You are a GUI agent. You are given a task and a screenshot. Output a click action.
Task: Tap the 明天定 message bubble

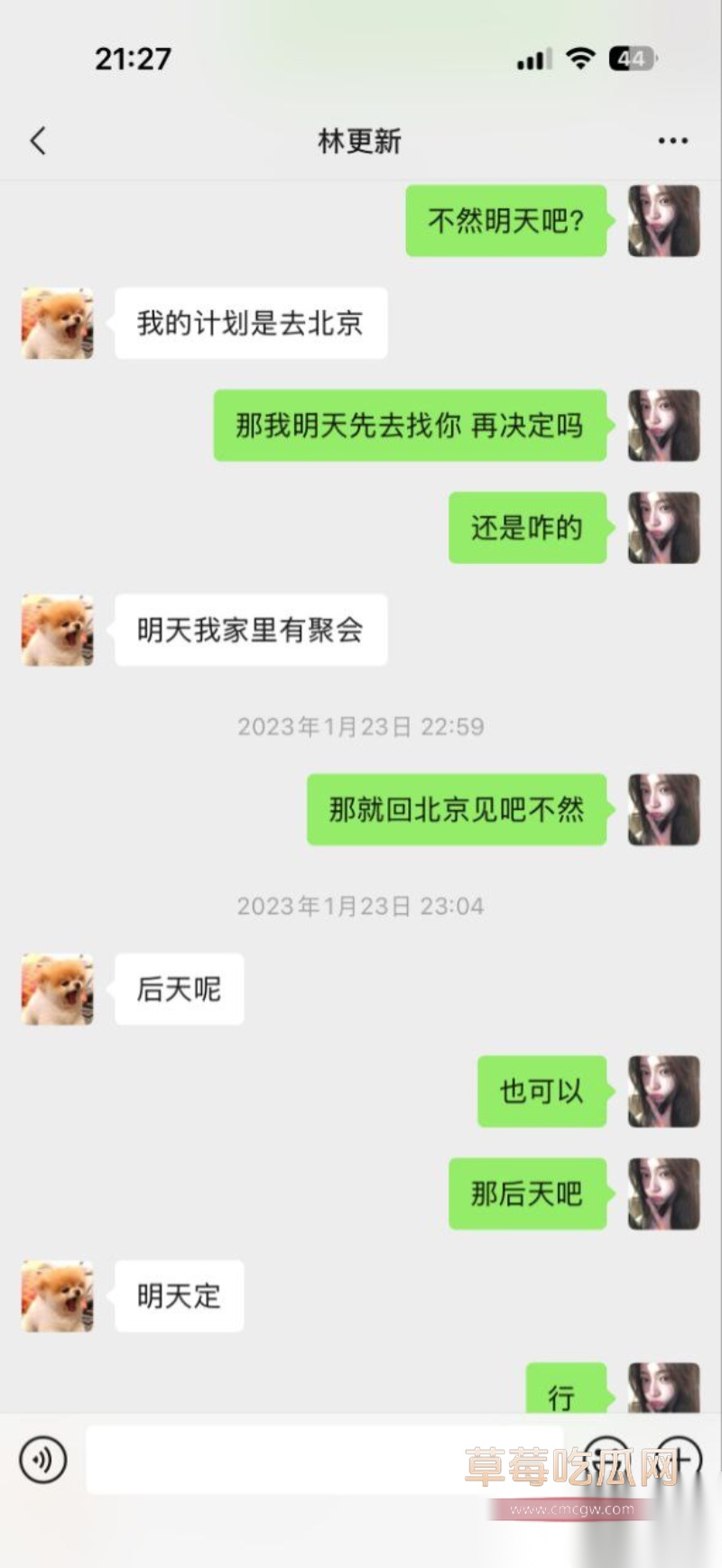[178, 1296]
